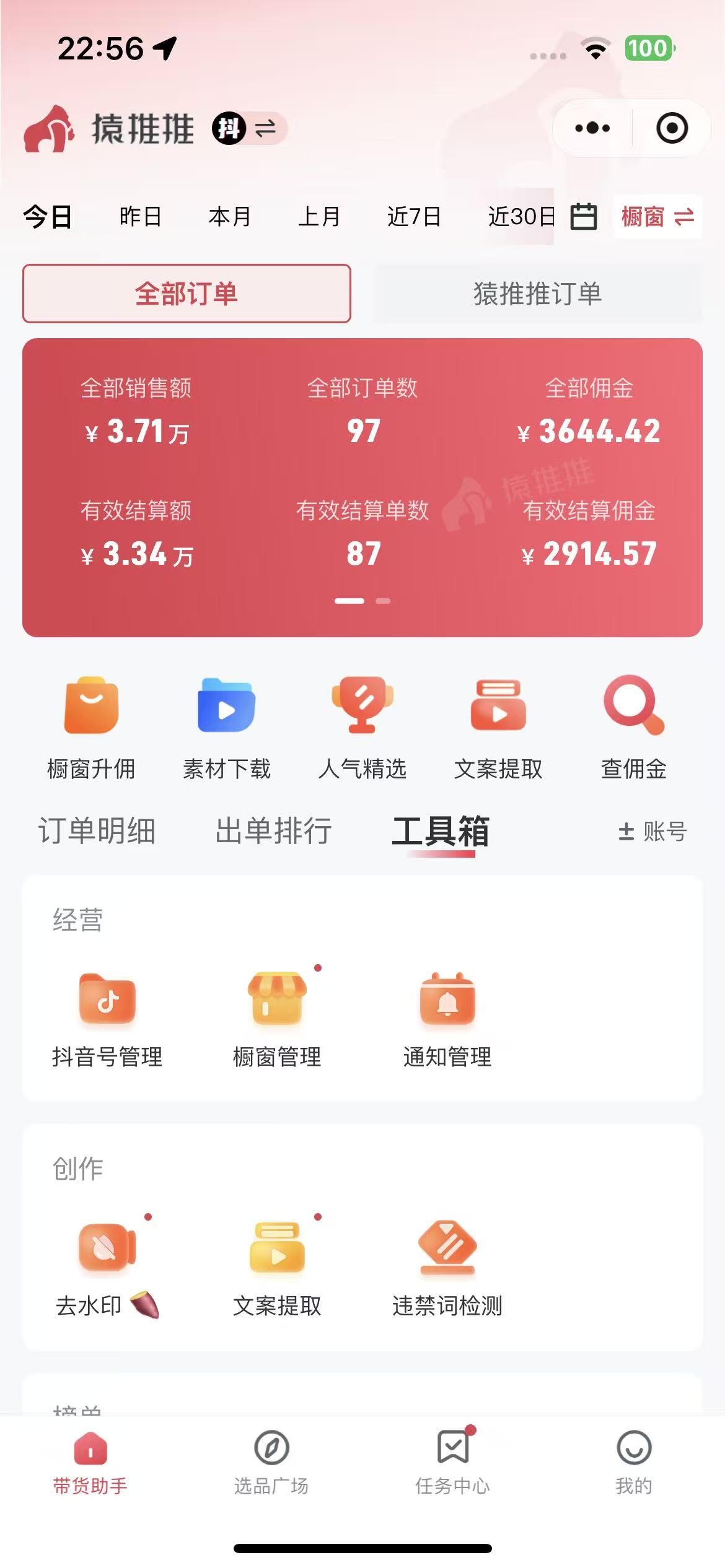Switch to the 出单排行 tab

(273, 830)
